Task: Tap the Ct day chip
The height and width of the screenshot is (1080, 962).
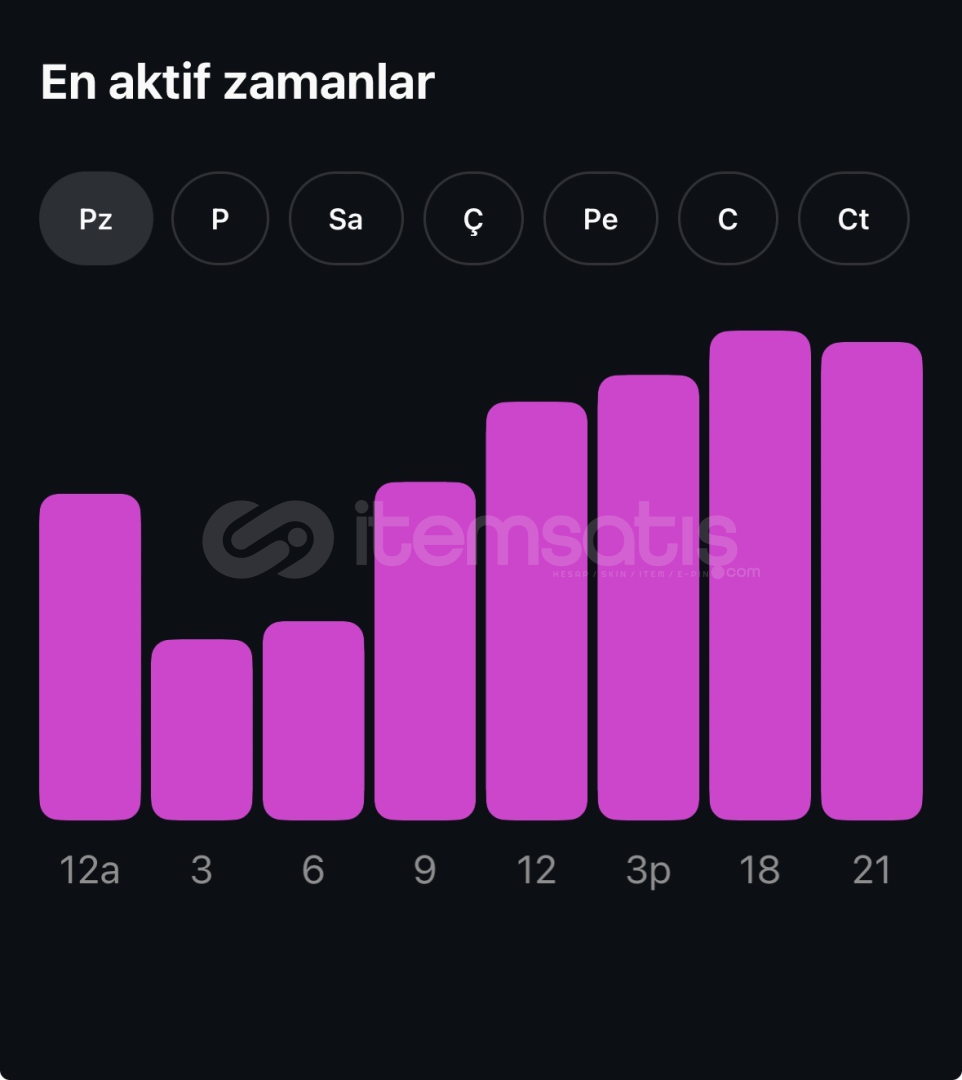Action: [x=853, y=219]
